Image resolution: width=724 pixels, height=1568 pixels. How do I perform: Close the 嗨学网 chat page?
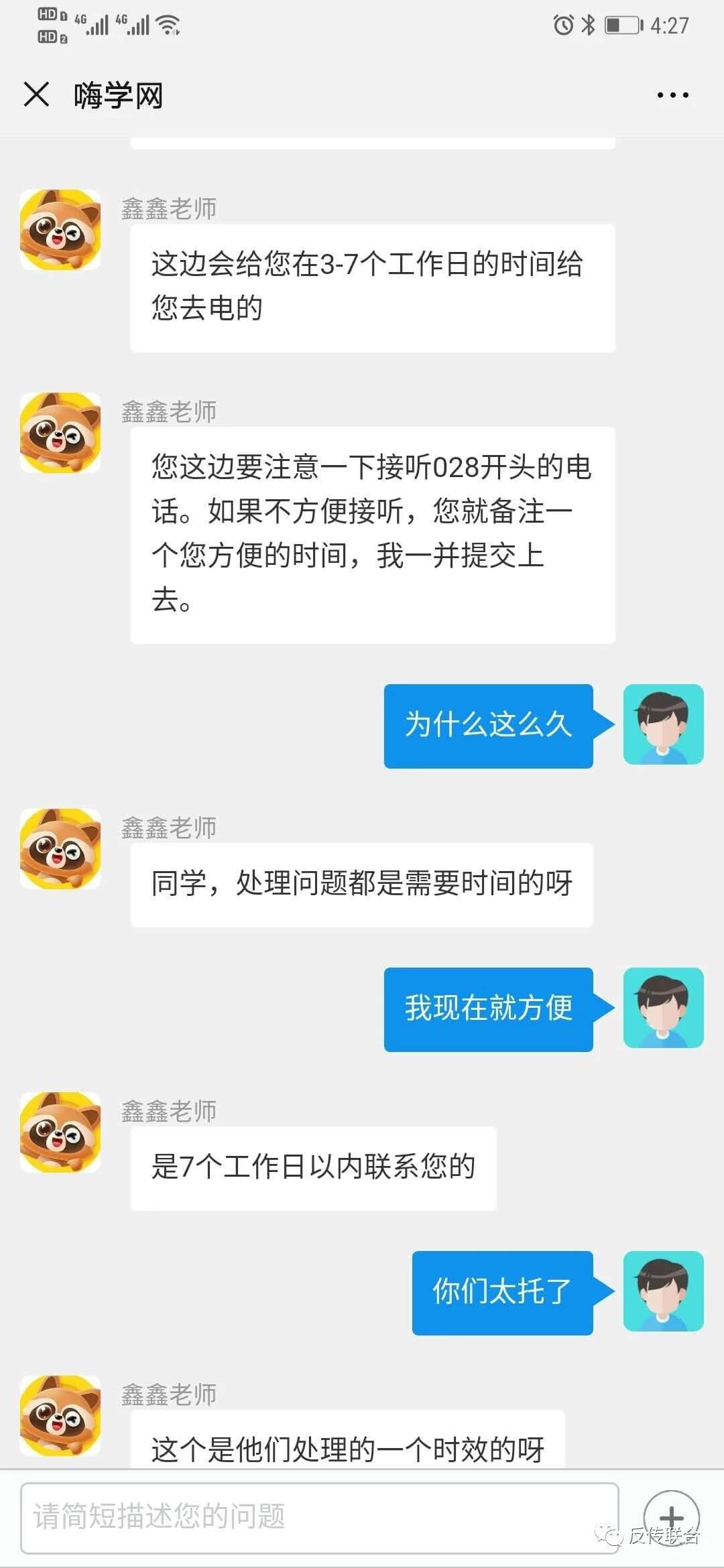point(36,94)
